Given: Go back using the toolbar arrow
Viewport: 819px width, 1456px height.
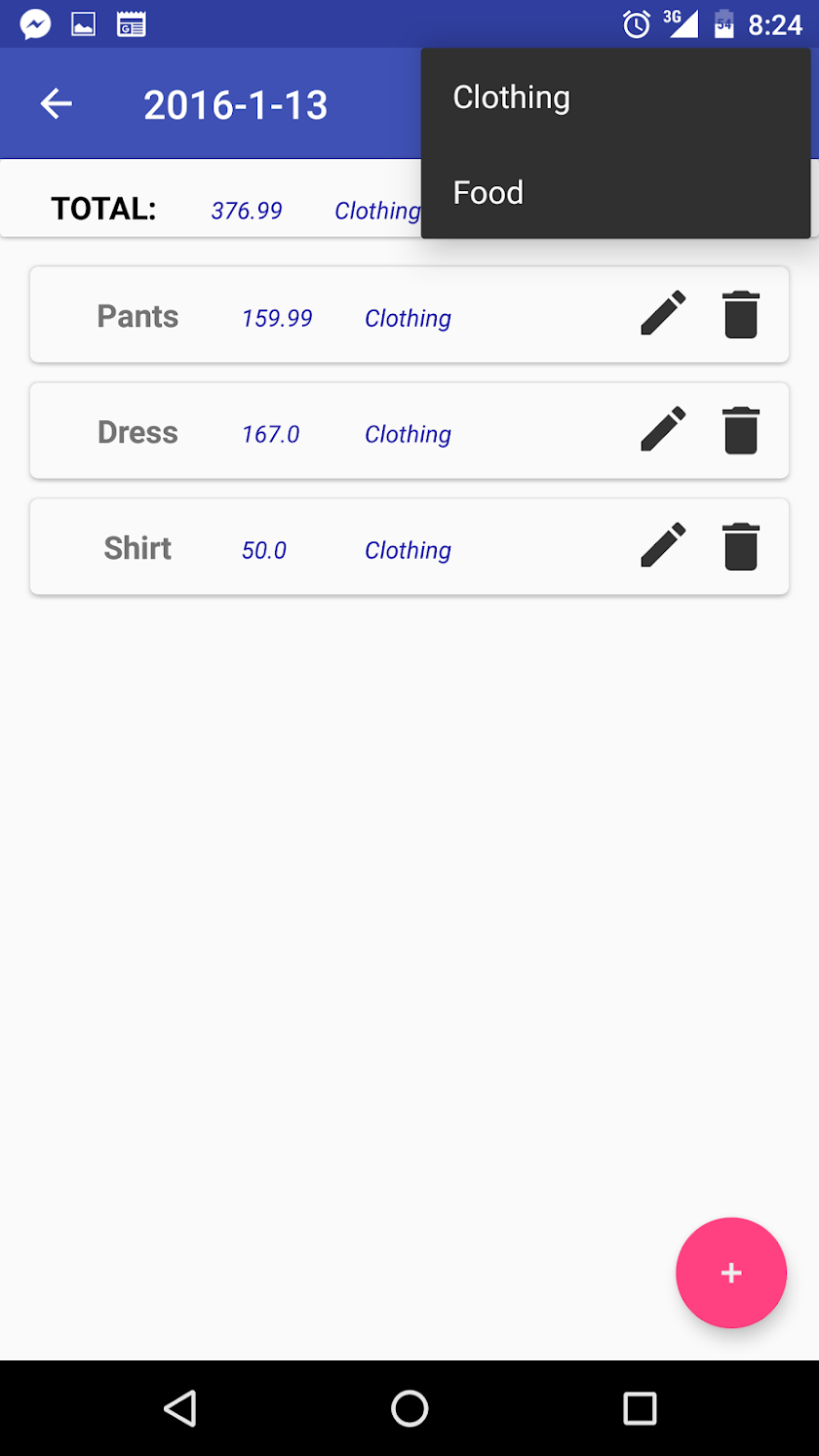Looking at the screenshot, I should [x=57, y=103].
